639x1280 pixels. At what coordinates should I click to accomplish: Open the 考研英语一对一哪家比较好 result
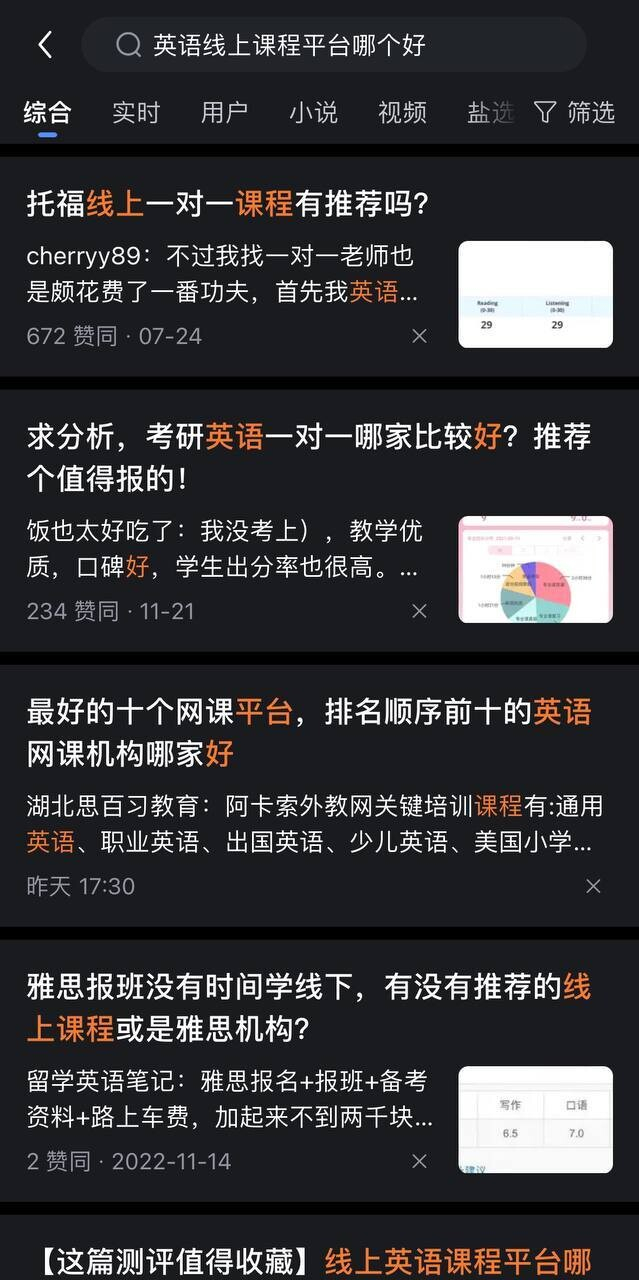[x=308, y=457]
